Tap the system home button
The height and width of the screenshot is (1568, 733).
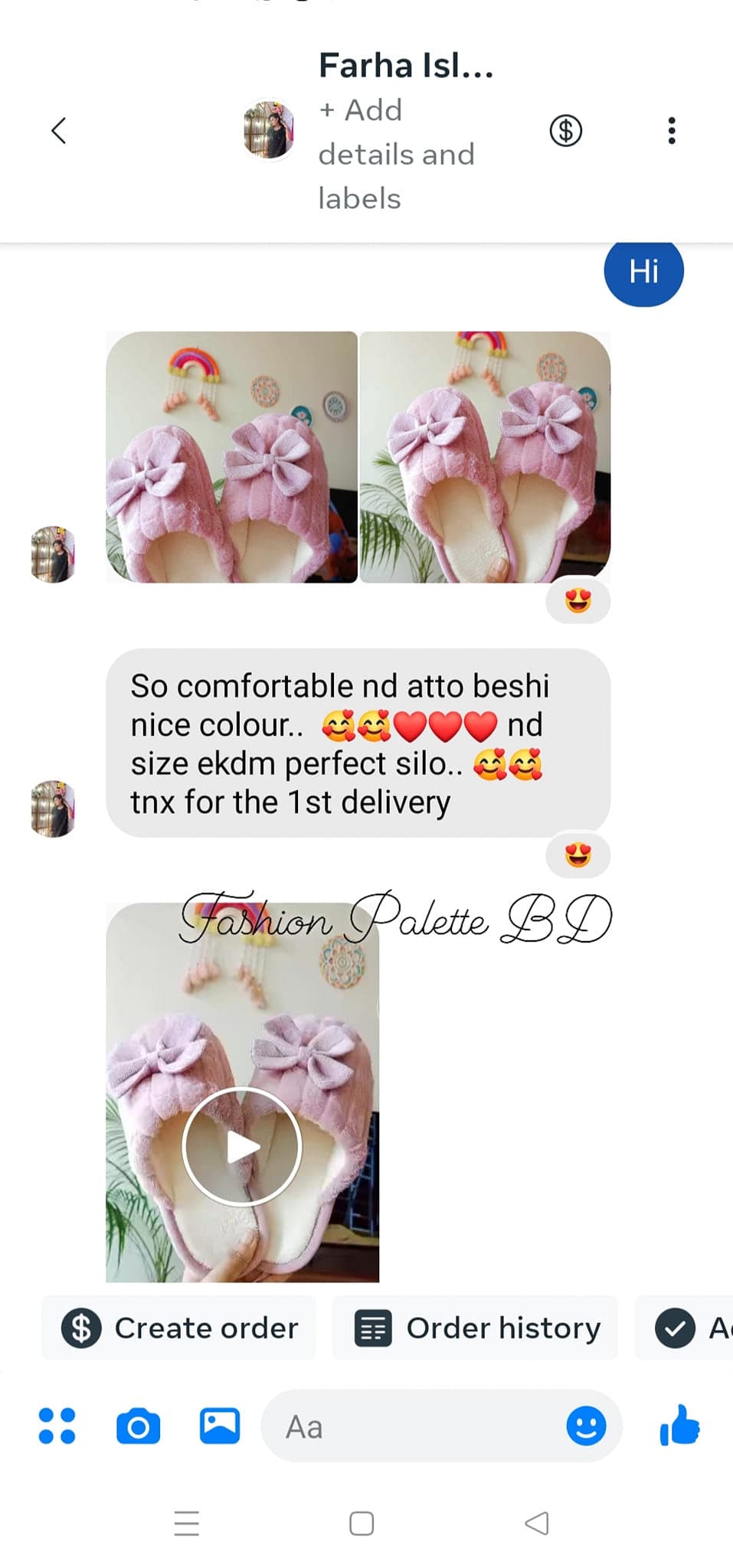click(362, 1524)
